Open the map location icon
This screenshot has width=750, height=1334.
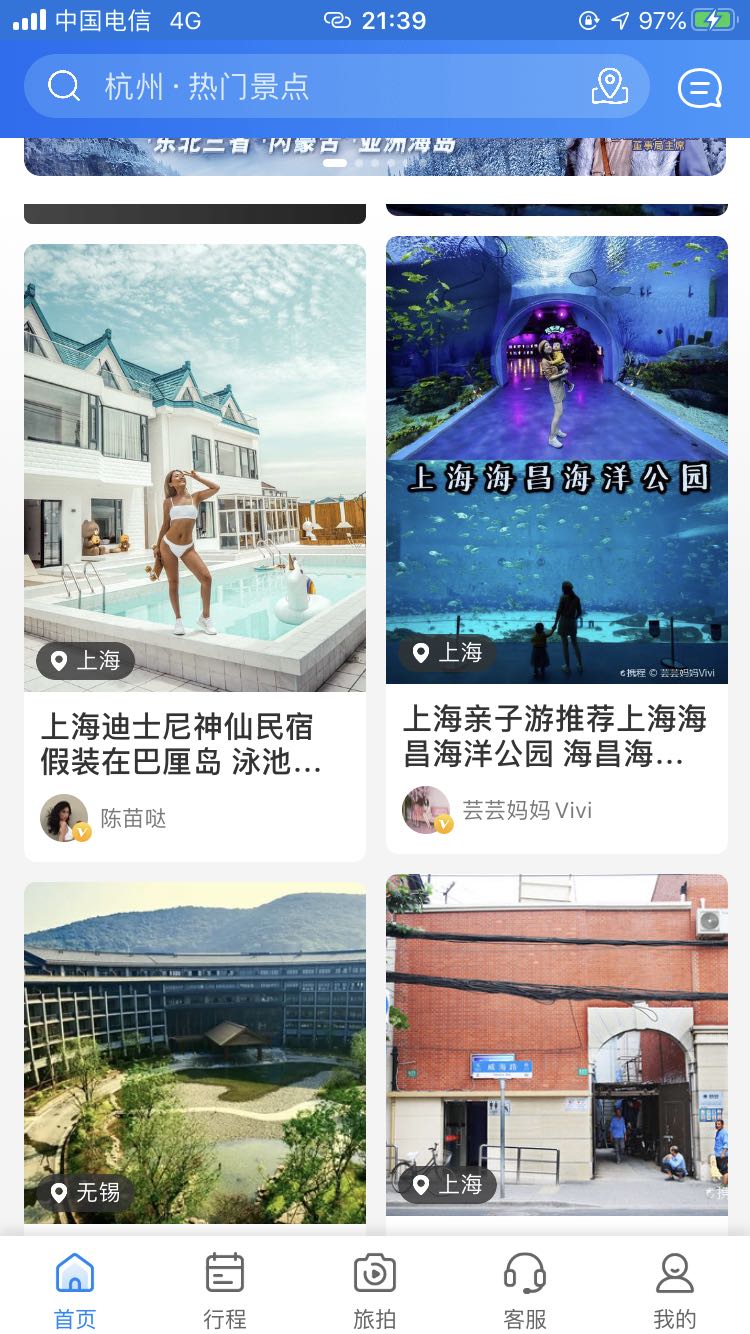tap(609, 87)
